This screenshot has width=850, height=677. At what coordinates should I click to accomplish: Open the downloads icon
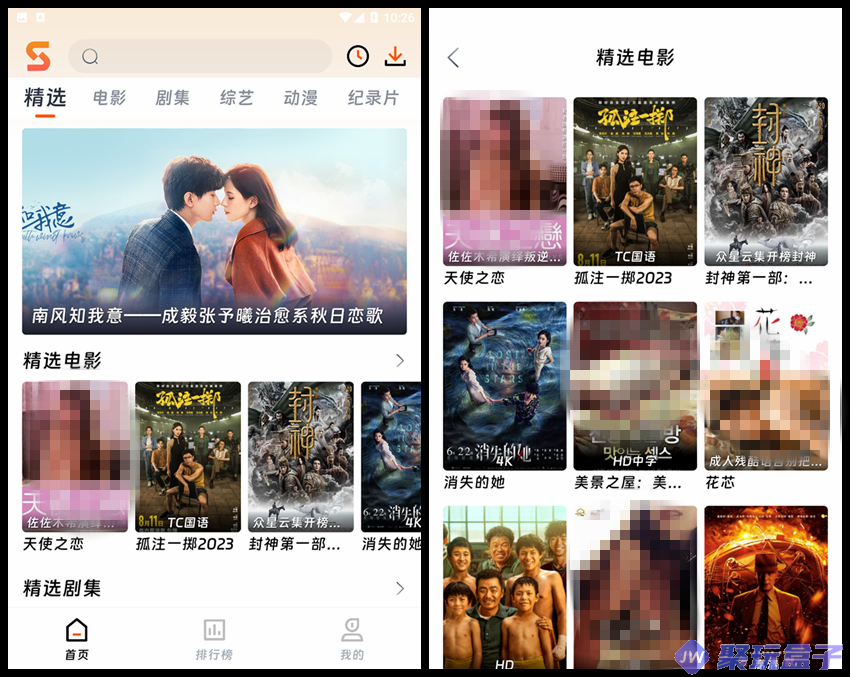pos(395,57)
